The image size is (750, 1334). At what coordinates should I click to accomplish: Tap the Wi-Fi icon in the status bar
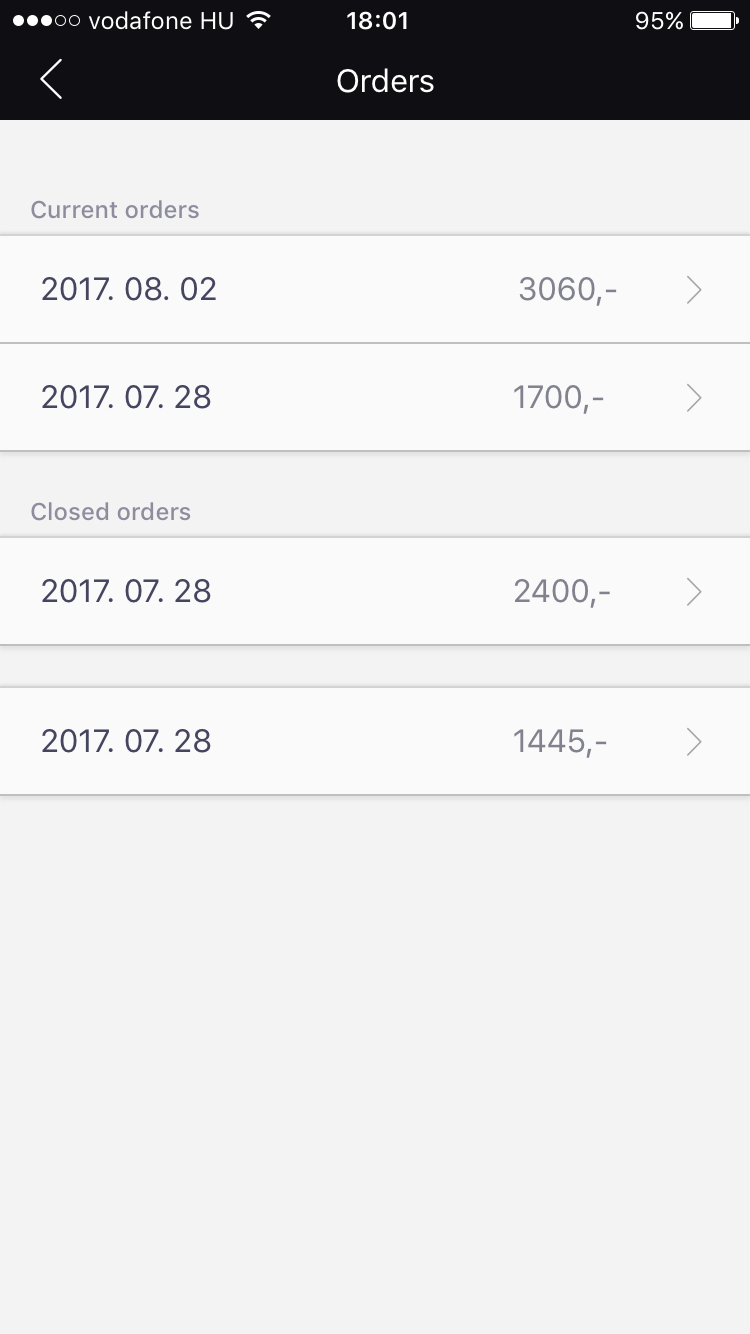pyautogui.click(x=259, y=20)
